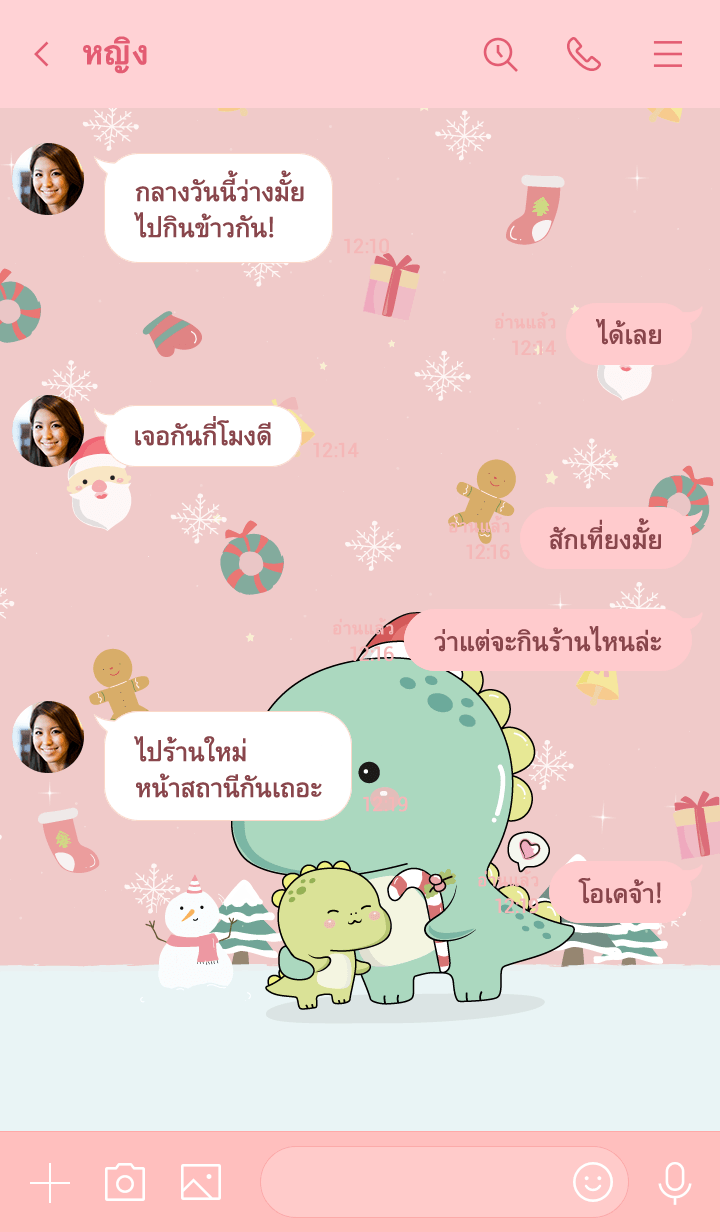Pick an image from the gallery
The height and width of the screenshot is (1232, 720).
200,1182
